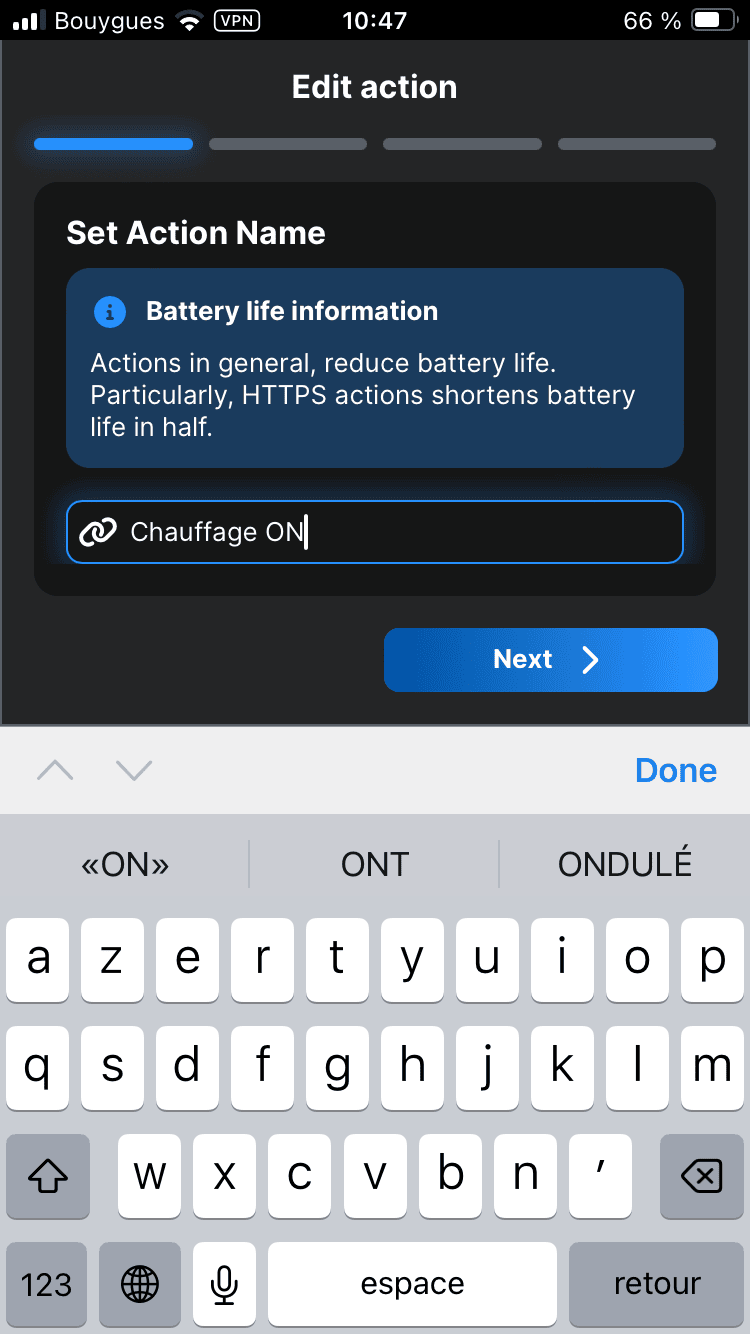Image resolution: width=750 pixels, height=1334 pixels.
Task: Toggle the shift key
Action: 48,1176
